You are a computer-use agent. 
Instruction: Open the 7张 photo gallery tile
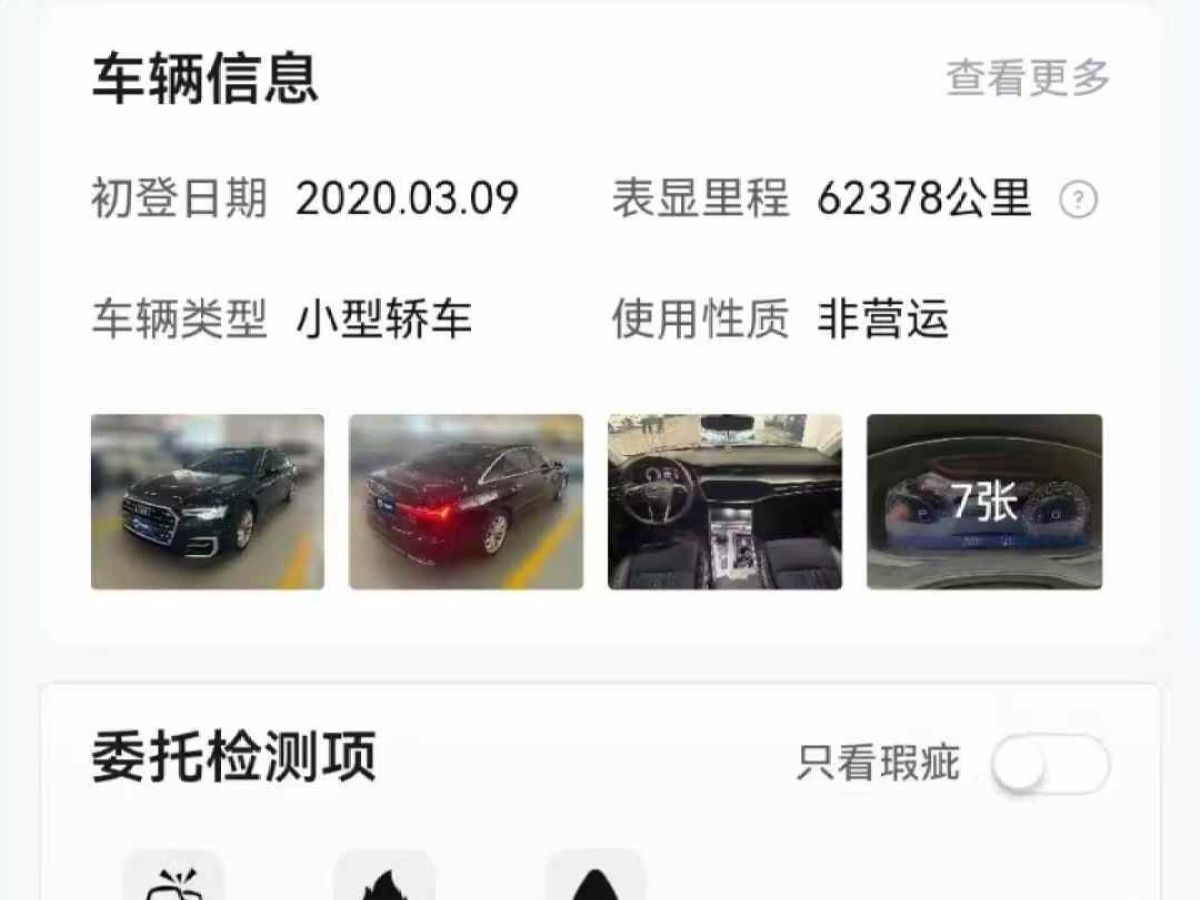(x=984, y=501)
